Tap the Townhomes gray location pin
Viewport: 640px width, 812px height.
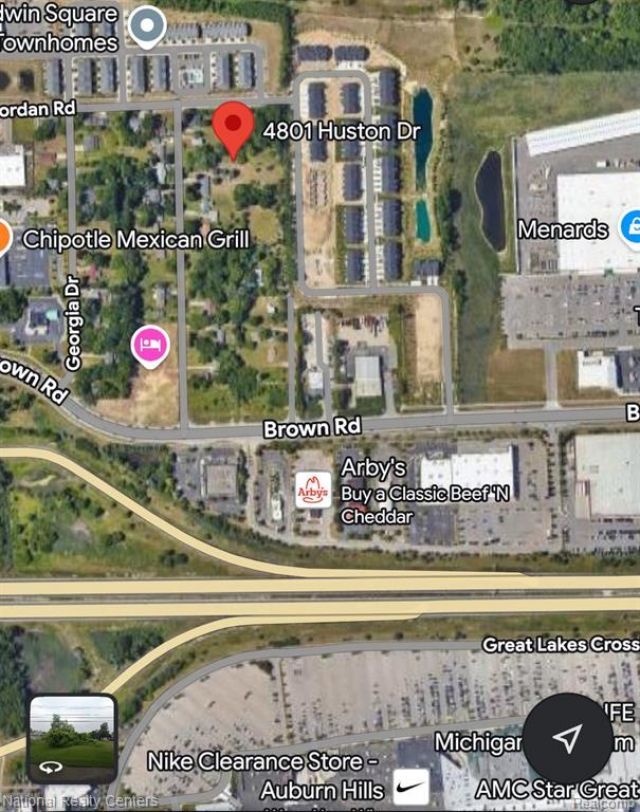click(x=149, y=24)
